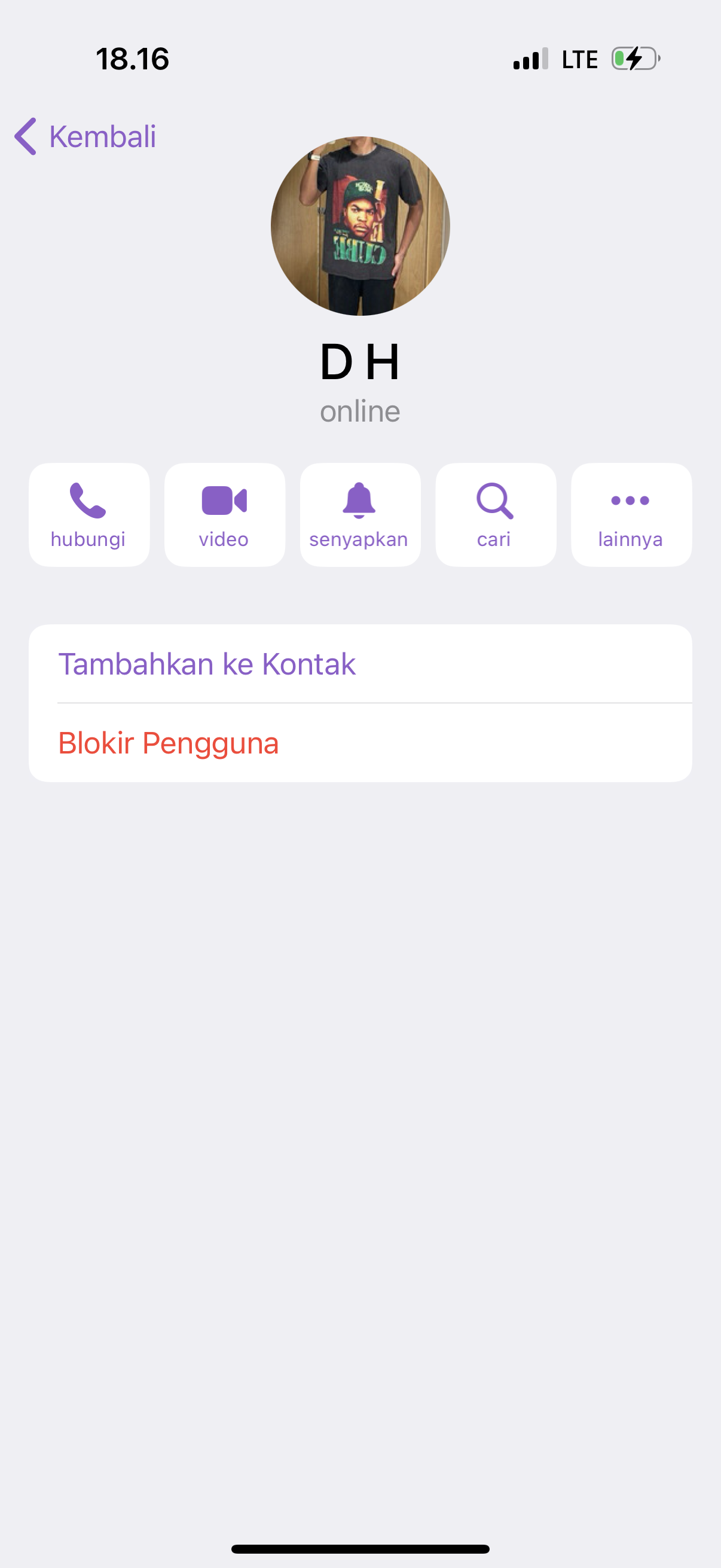The width and height of the screenshot is (721, 1568).
Task: Open D H's profile photo
Action: coord(360,226)
